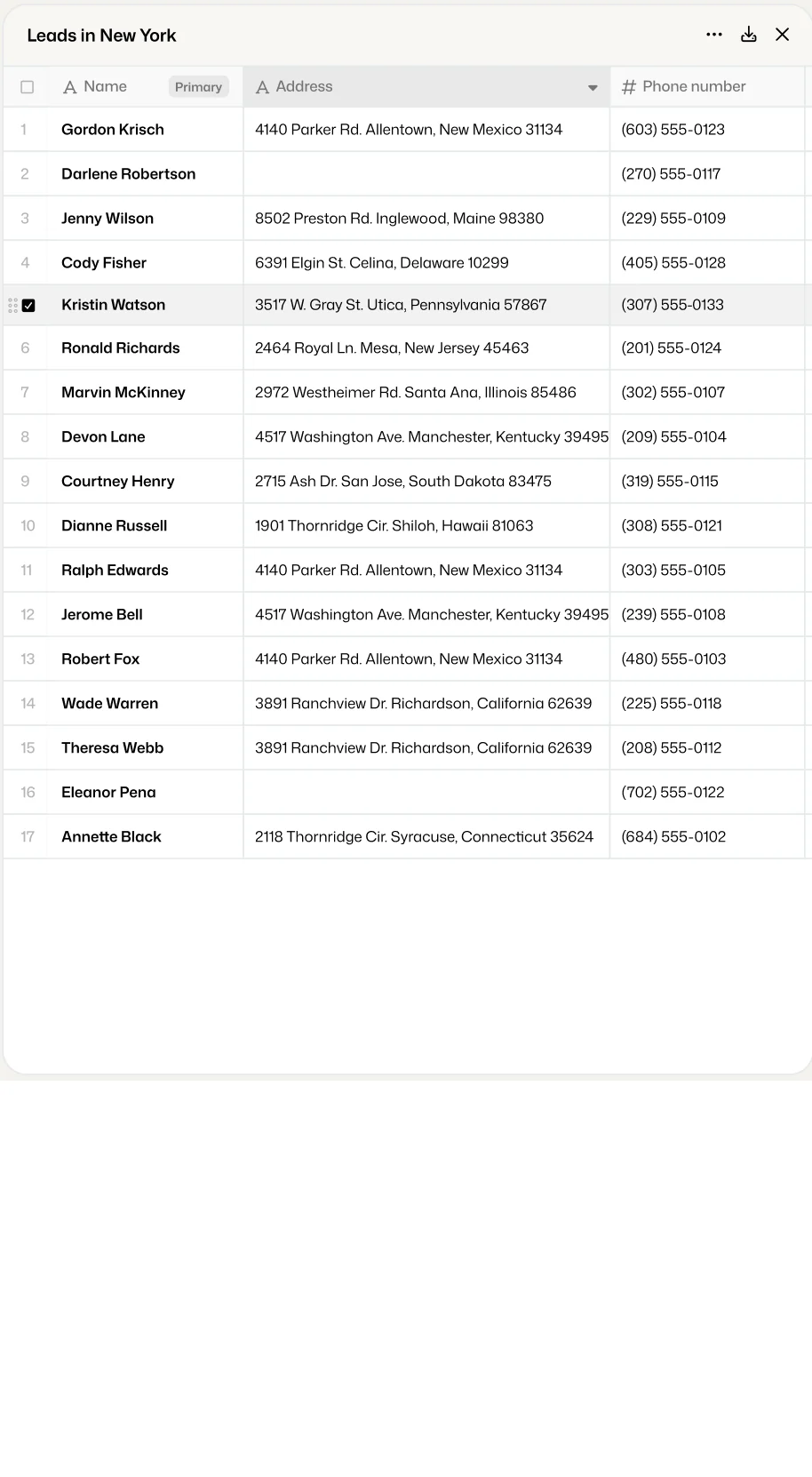Viewport: 812px width, 1477px height.
Task: Open the three-dot overflow menu
Action: pos(714,35)
